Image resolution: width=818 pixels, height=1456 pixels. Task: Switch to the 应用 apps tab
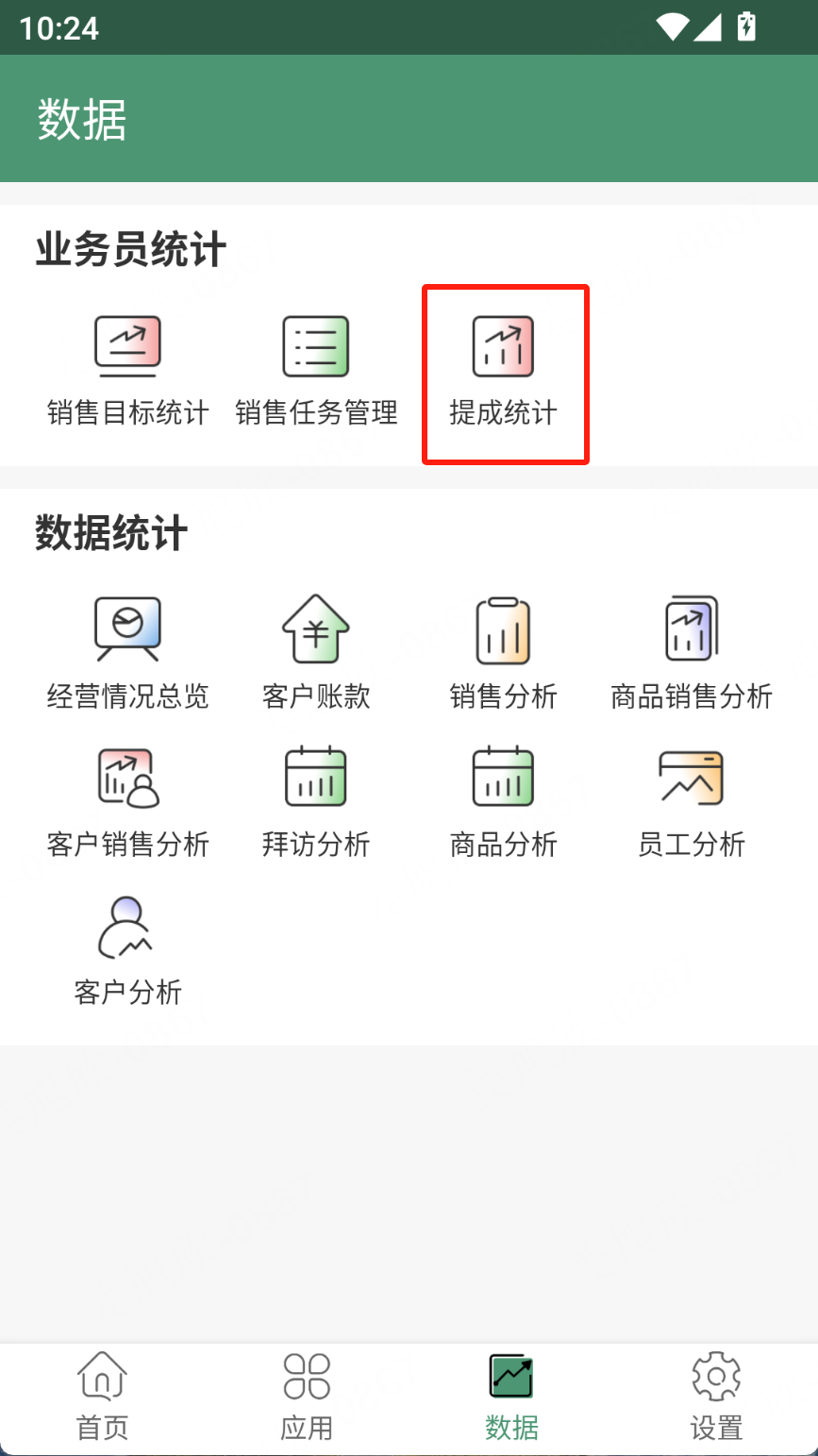pyautogui.click(x=307, y=1397)
